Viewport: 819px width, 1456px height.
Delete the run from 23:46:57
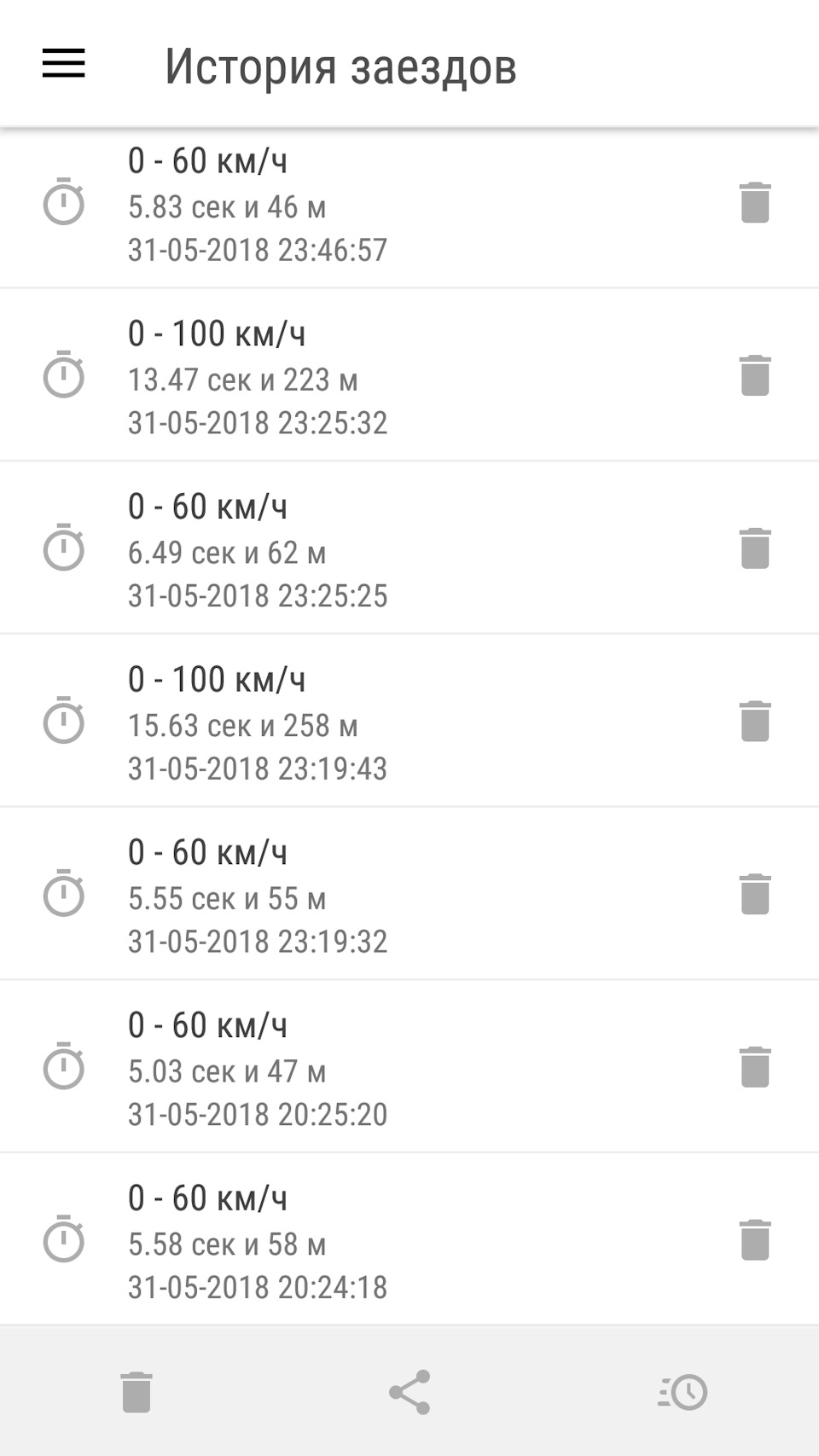click(755, 203)
